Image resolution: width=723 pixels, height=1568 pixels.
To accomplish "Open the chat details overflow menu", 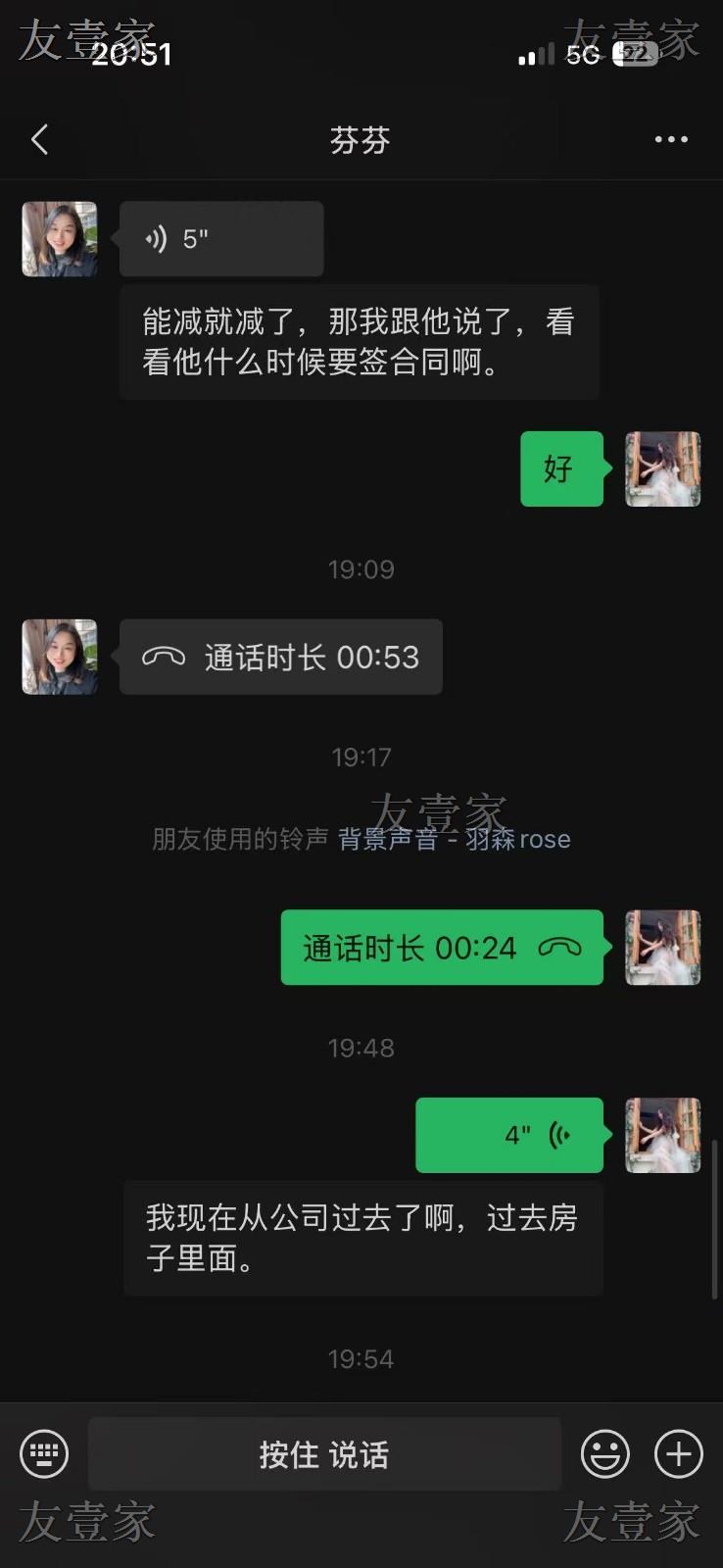I will click(x=671, y=140).
